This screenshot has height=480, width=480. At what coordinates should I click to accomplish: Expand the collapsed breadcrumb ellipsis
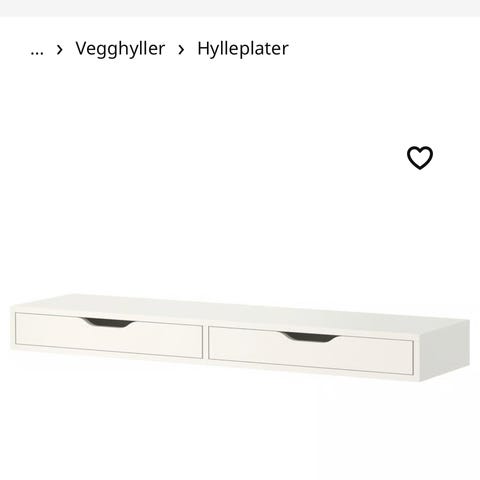[37, 50]
